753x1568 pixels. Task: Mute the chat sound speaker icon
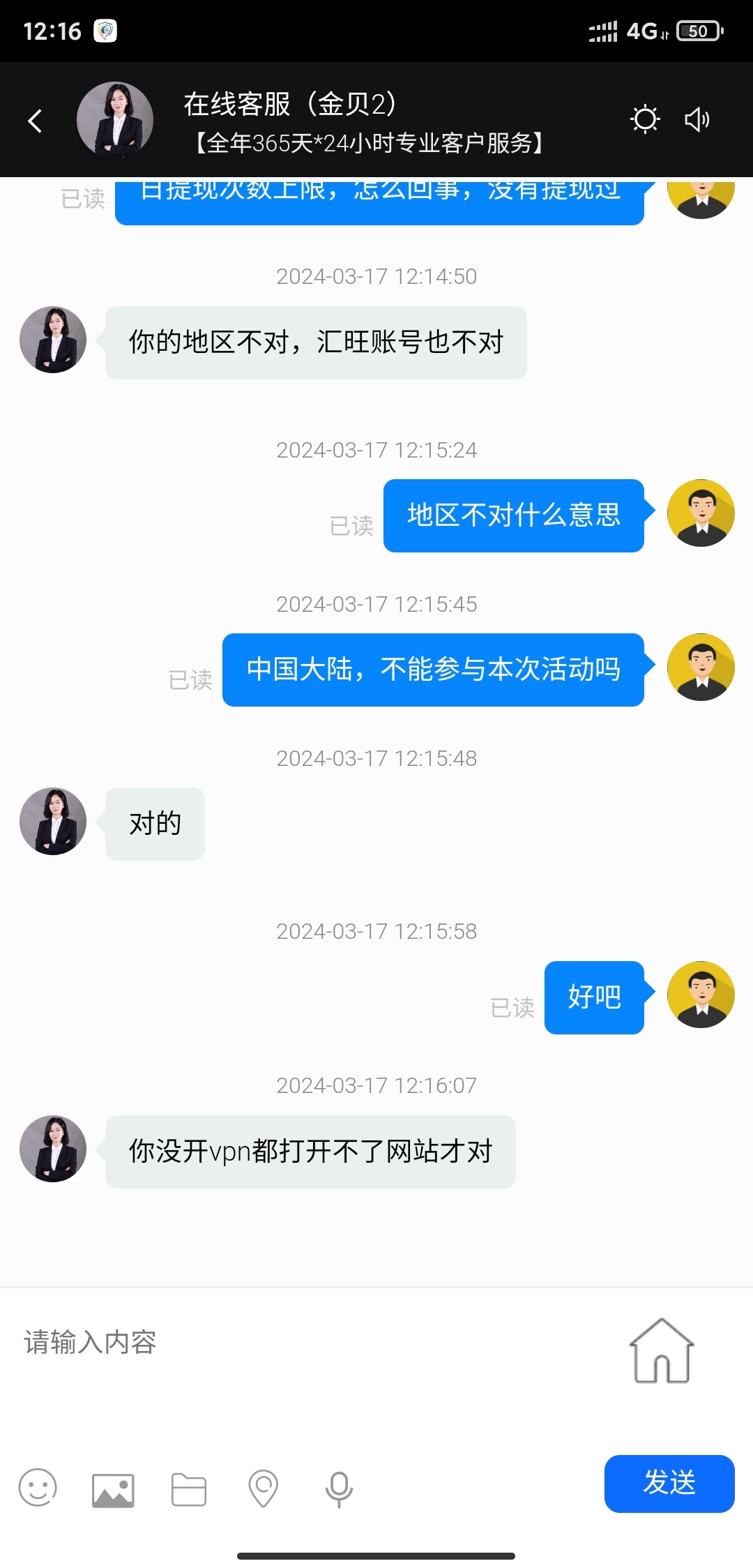(x=697, y=119)
